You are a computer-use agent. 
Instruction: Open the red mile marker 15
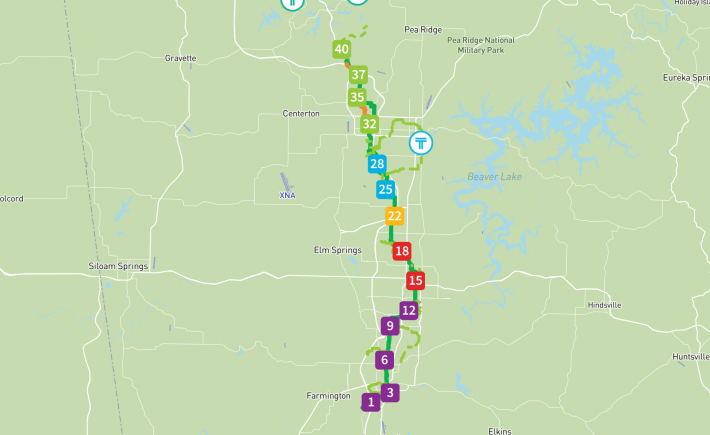pyautogui.click(x=416, y=281)
